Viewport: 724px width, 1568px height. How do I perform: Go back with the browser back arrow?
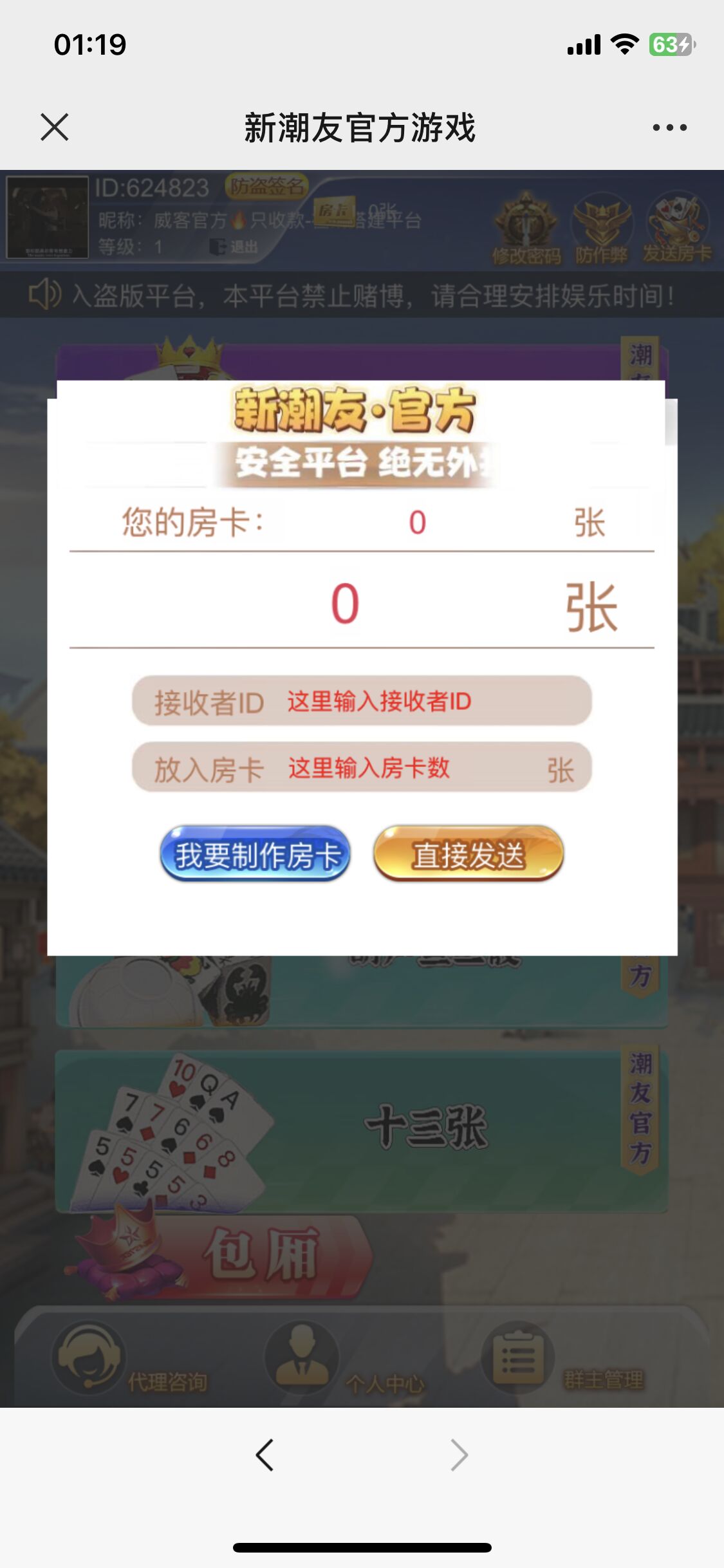(x=265, y=1455)
